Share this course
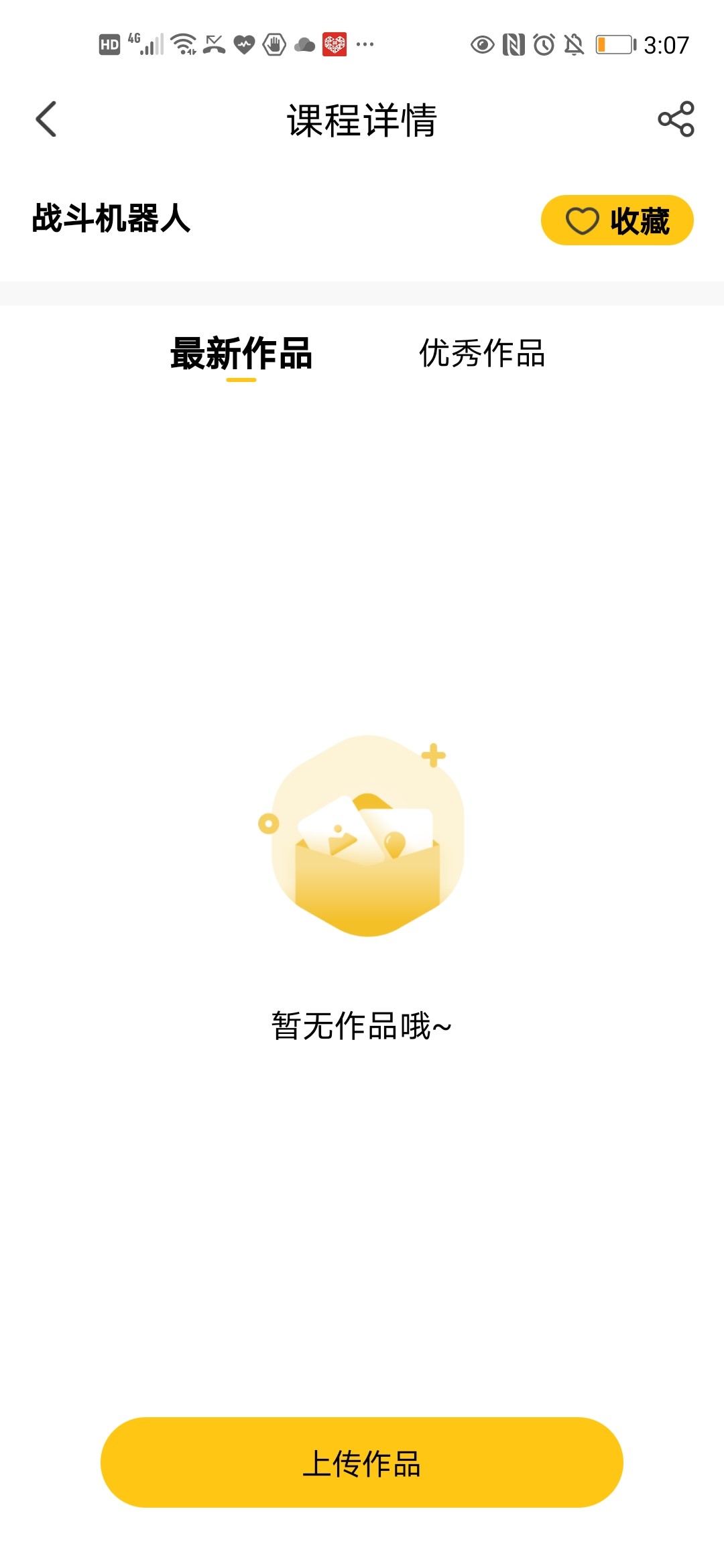Image resolution: width=724 pixels, height=1568 pixels. pyautogui.click(x=676, y=119)
